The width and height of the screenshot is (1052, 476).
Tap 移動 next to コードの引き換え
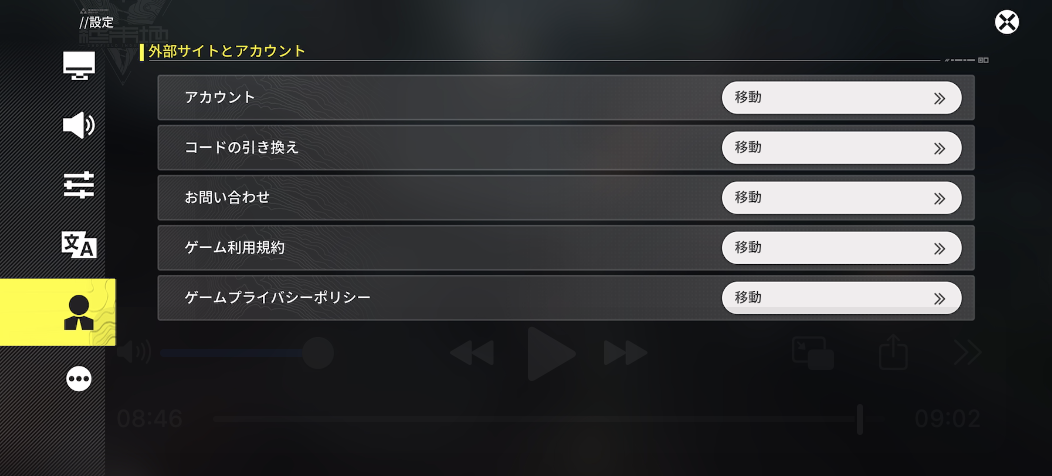point(841,148)
